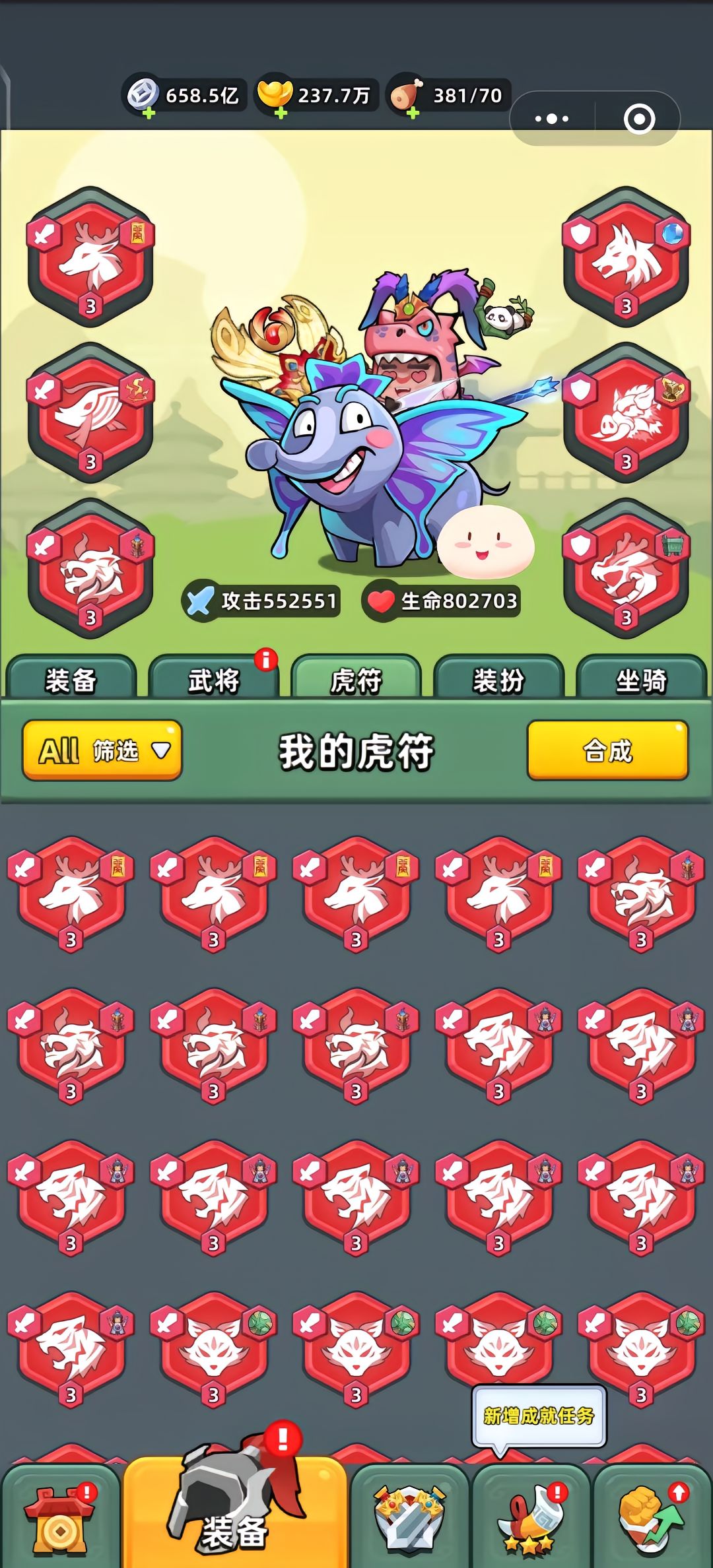Open the horn with stars tab
713x1568 pixels.
[530, 1518]
